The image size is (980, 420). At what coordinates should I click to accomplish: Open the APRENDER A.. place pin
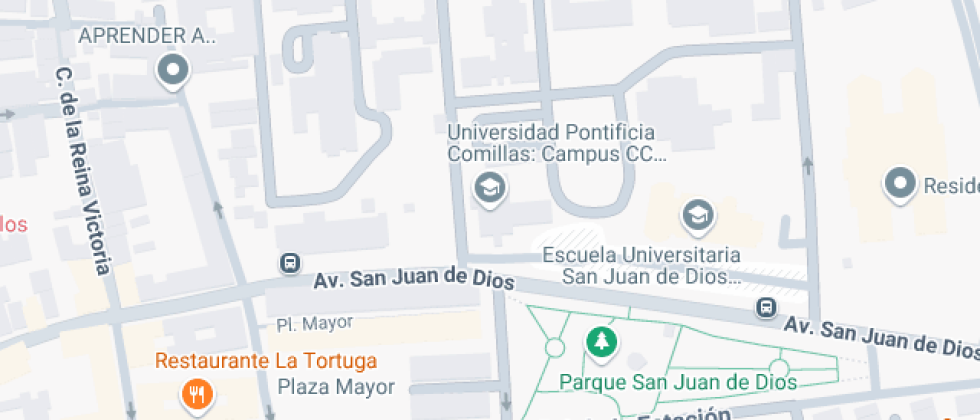(172, 71)
